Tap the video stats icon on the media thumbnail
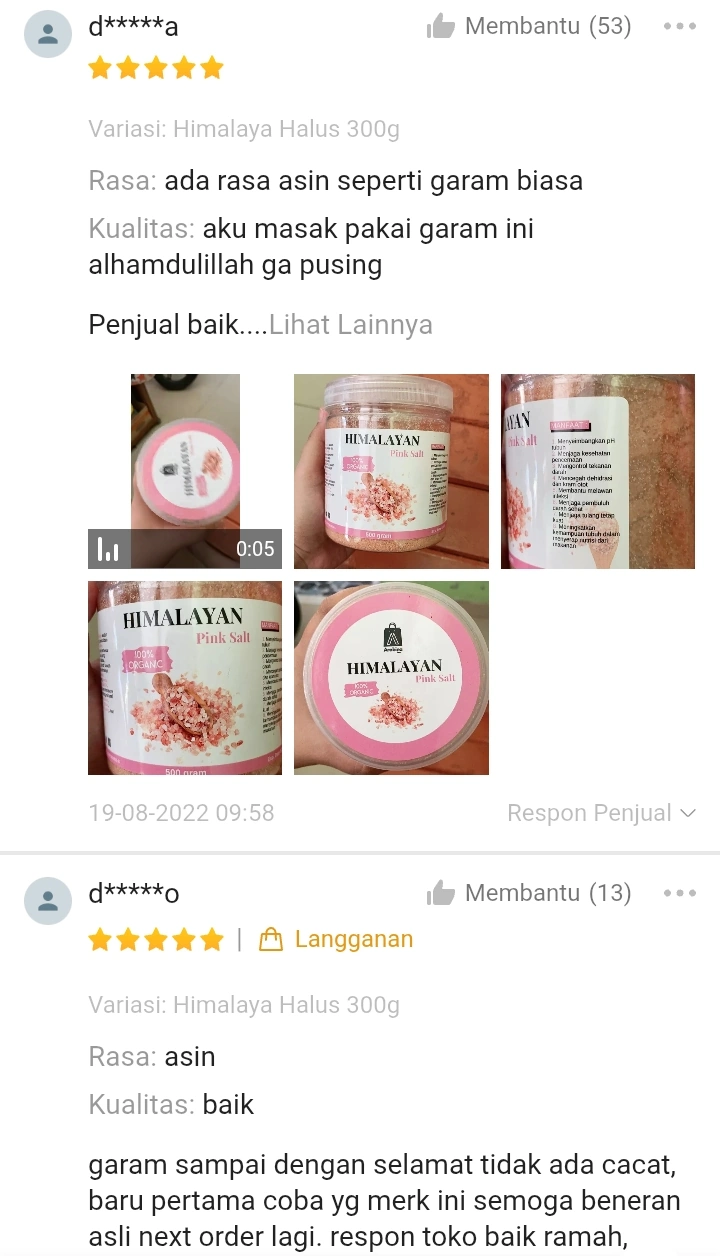720x1256 pixels. [x=110, y=548]
